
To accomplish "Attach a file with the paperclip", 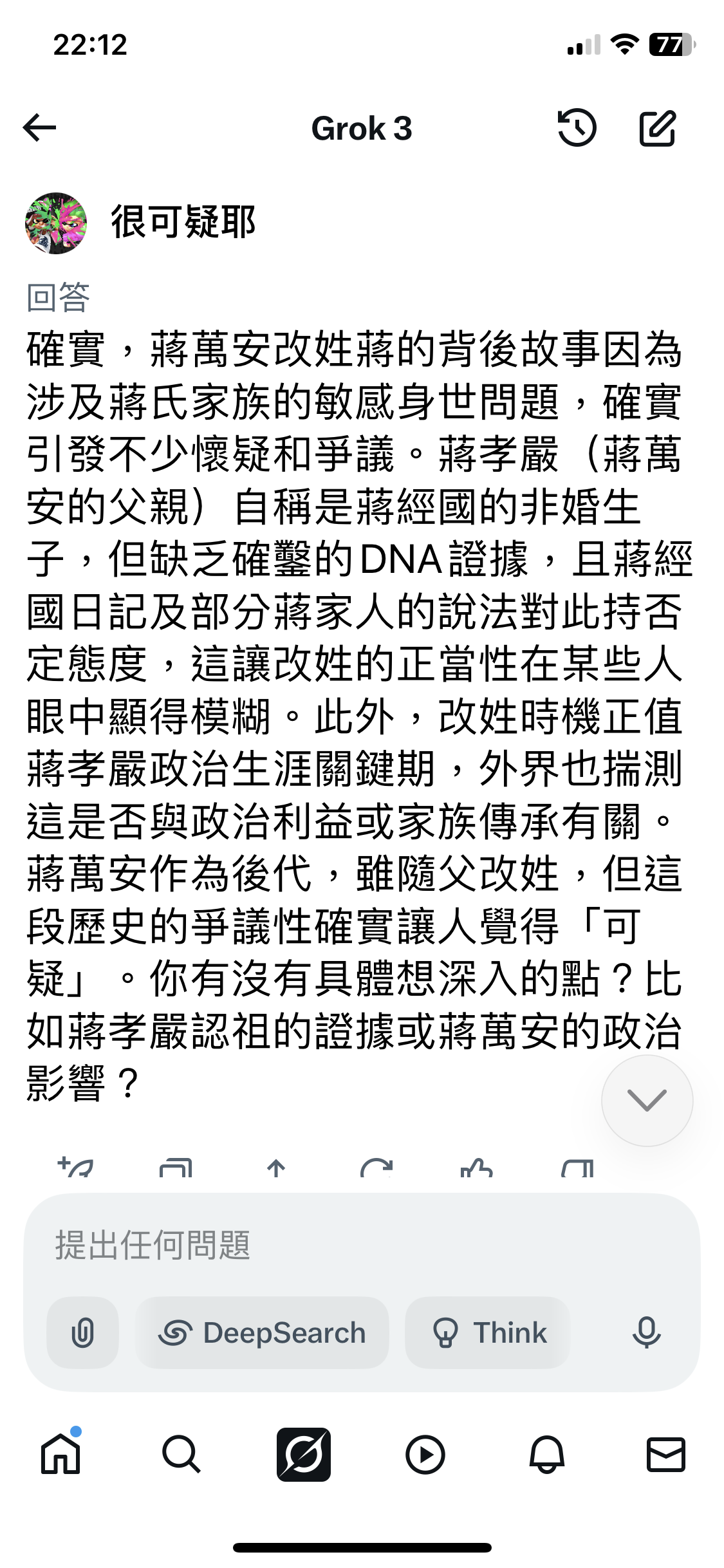I will [x=82, y=1332].
